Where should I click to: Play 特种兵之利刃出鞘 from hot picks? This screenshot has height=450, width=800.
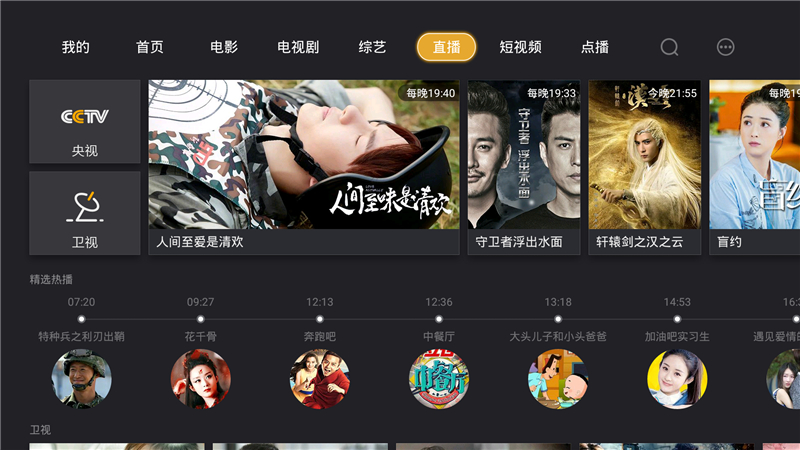click(82, 378)
